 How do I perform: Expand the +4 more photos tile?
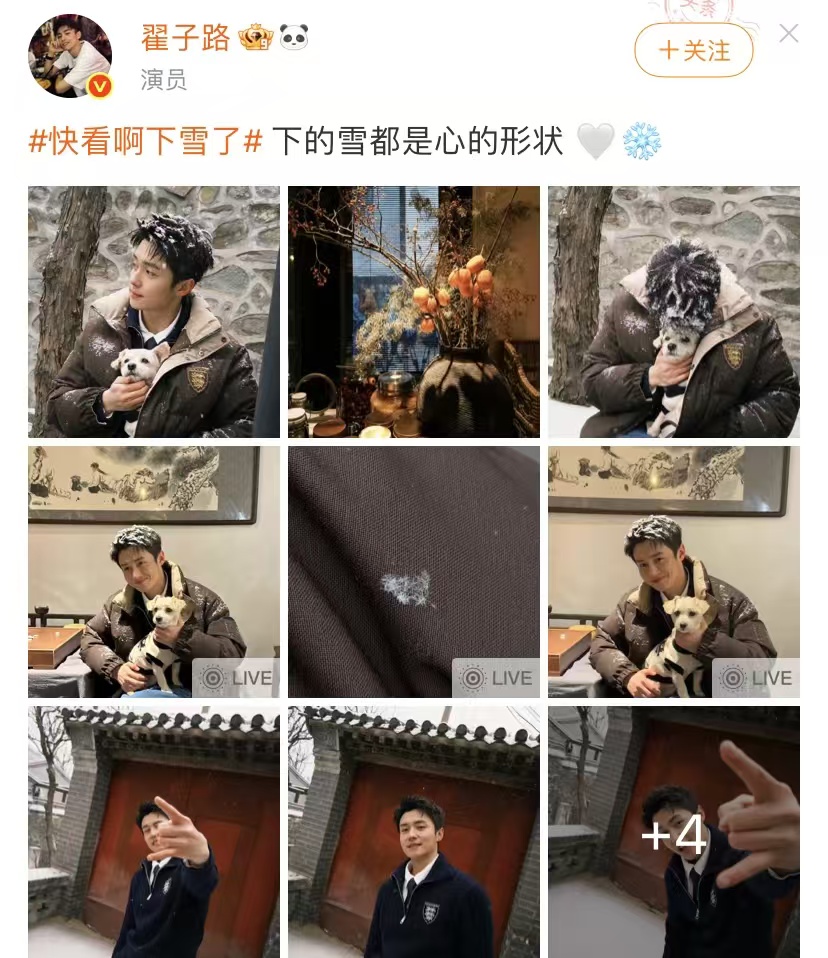[x=674, y=832]
